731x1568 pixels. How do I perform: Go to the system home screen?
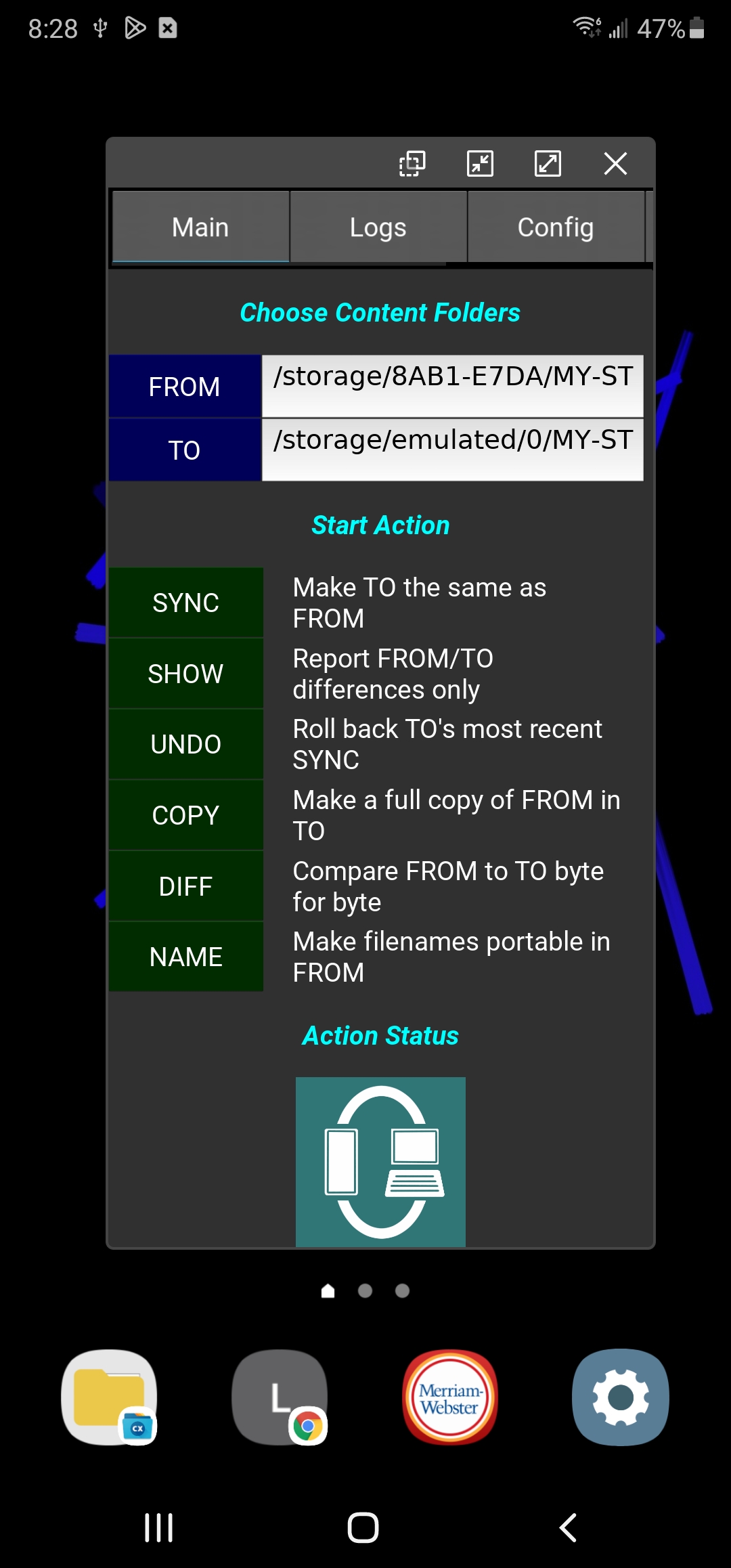[x=363, y=1527]
